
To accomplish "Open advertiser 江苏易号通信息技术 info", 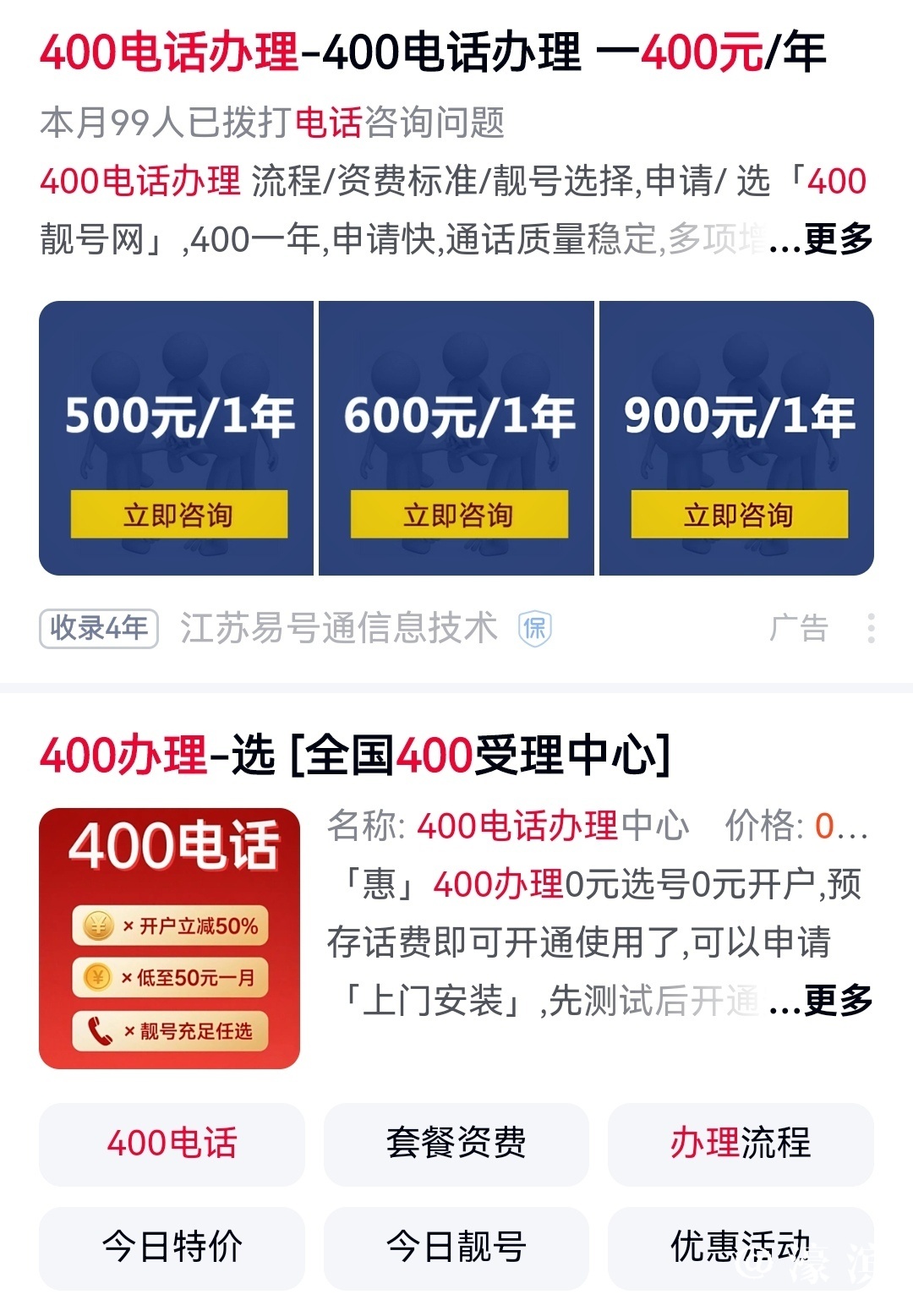I will pos(338,629).
